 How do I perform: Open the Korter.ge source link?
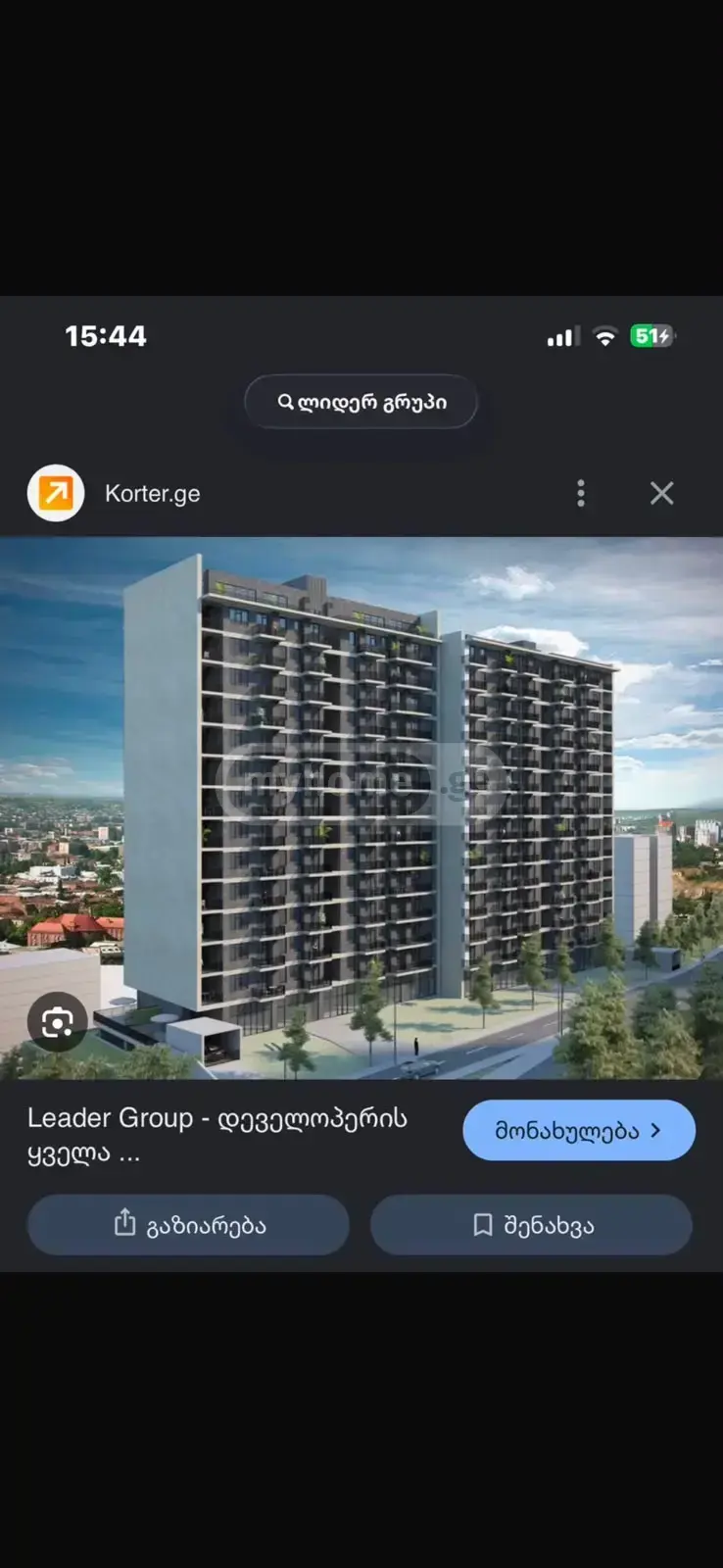[x=152, y=493]
